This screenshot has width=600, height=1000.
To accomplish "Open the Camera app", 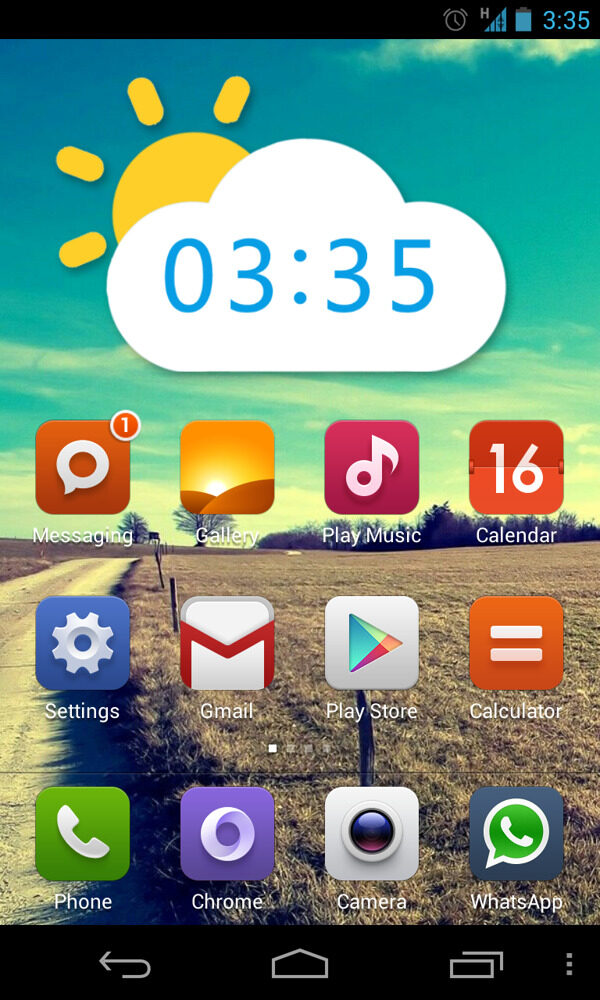I will 371,834.
